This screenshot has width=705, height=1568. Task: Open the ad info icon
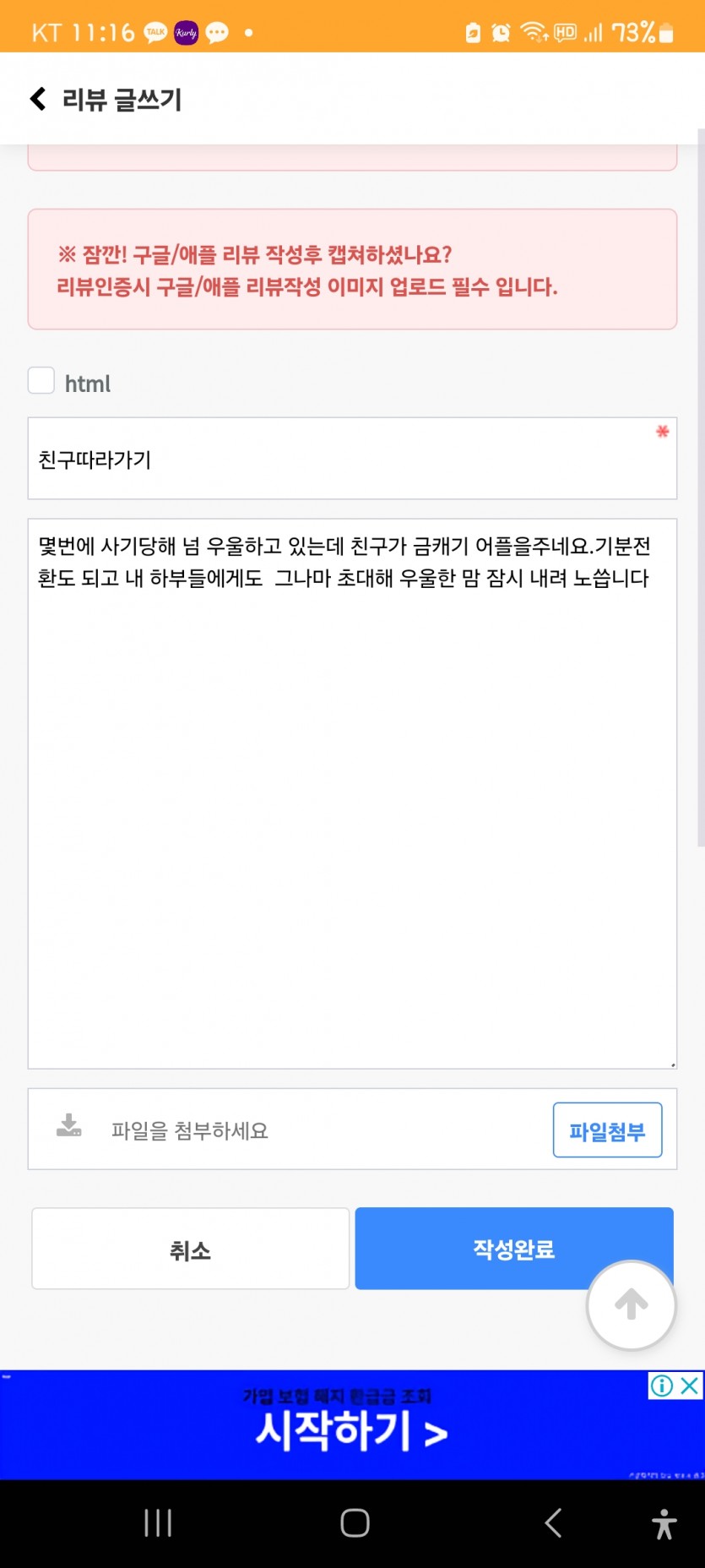[x=662, y=1386]
